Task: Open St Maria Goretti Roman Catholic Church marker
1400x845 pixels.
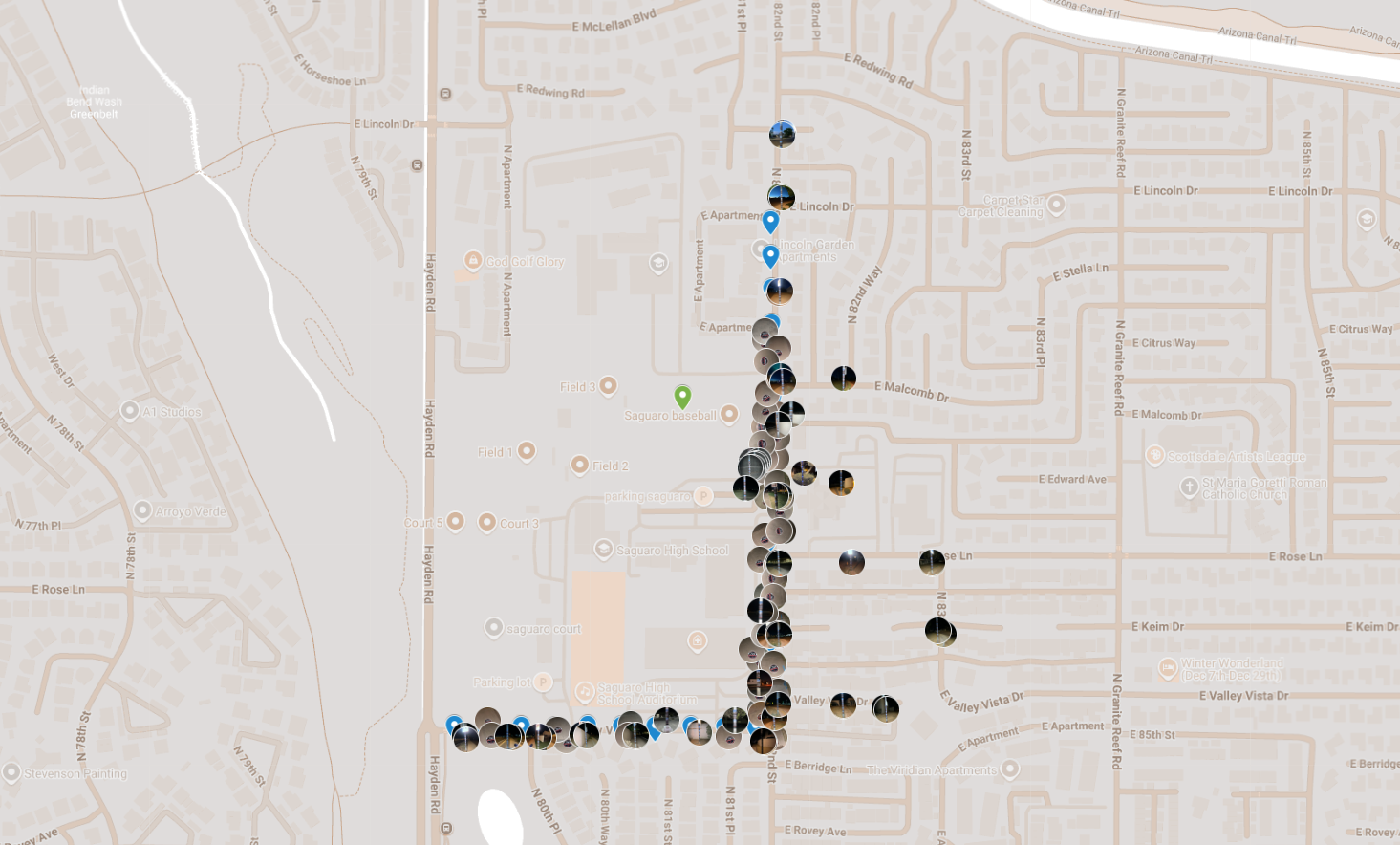Action: pos(1189,487)
